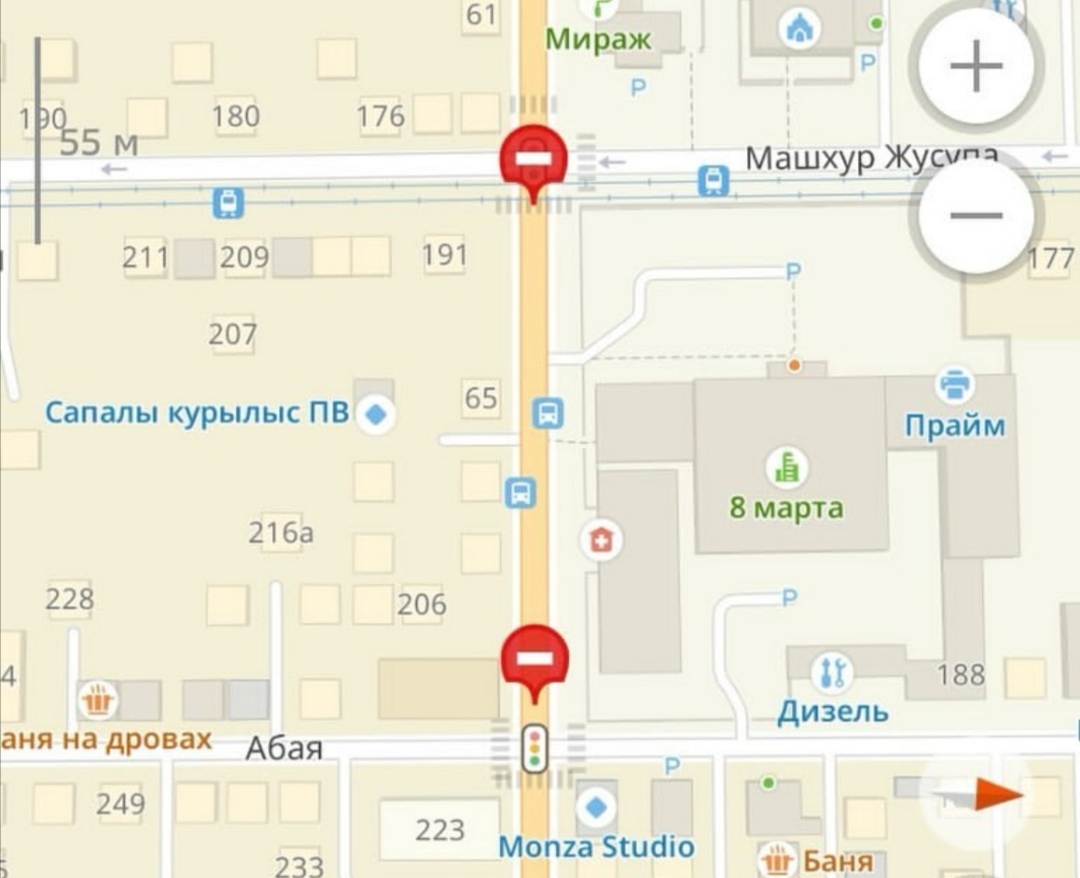
Task: Tap the red cross medical marker
Action: click(x=601, y=541)
